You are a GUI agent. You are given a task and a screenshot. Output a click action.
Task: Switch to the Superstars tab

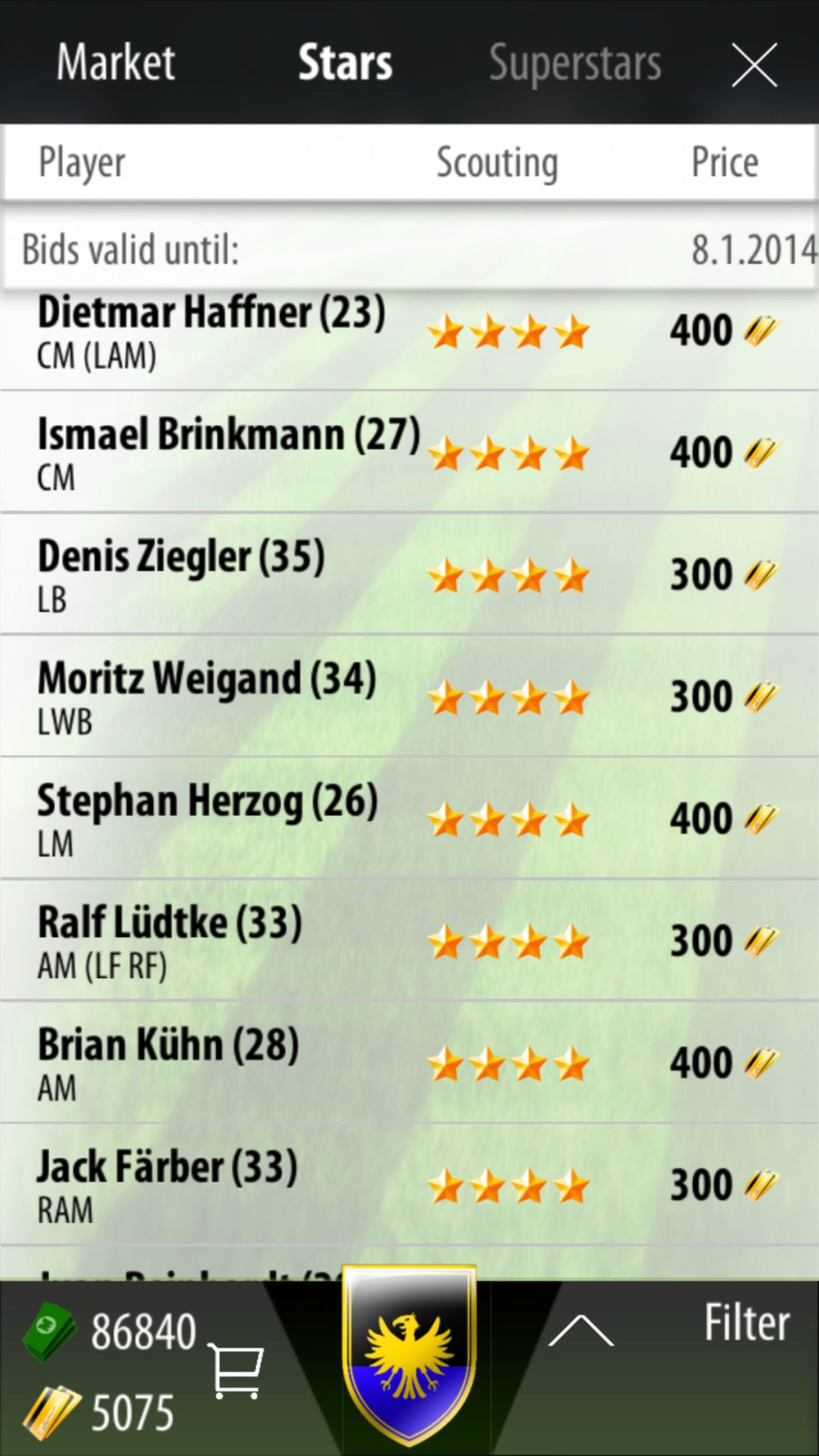pyautogui.click(x=574, y=64)
